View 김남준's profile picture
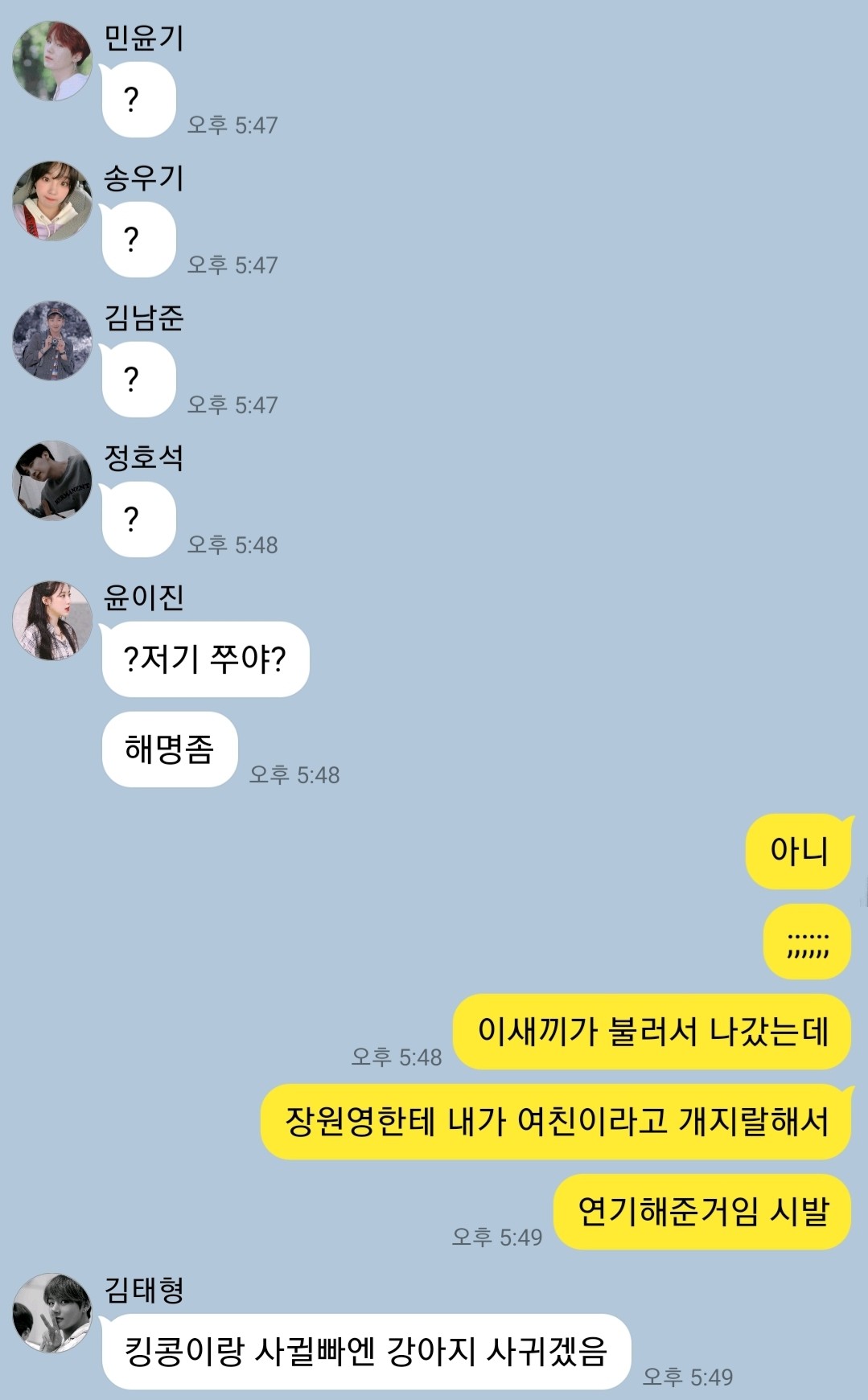This screenshot has height=1400, width=868. click(x=52, y=341)
